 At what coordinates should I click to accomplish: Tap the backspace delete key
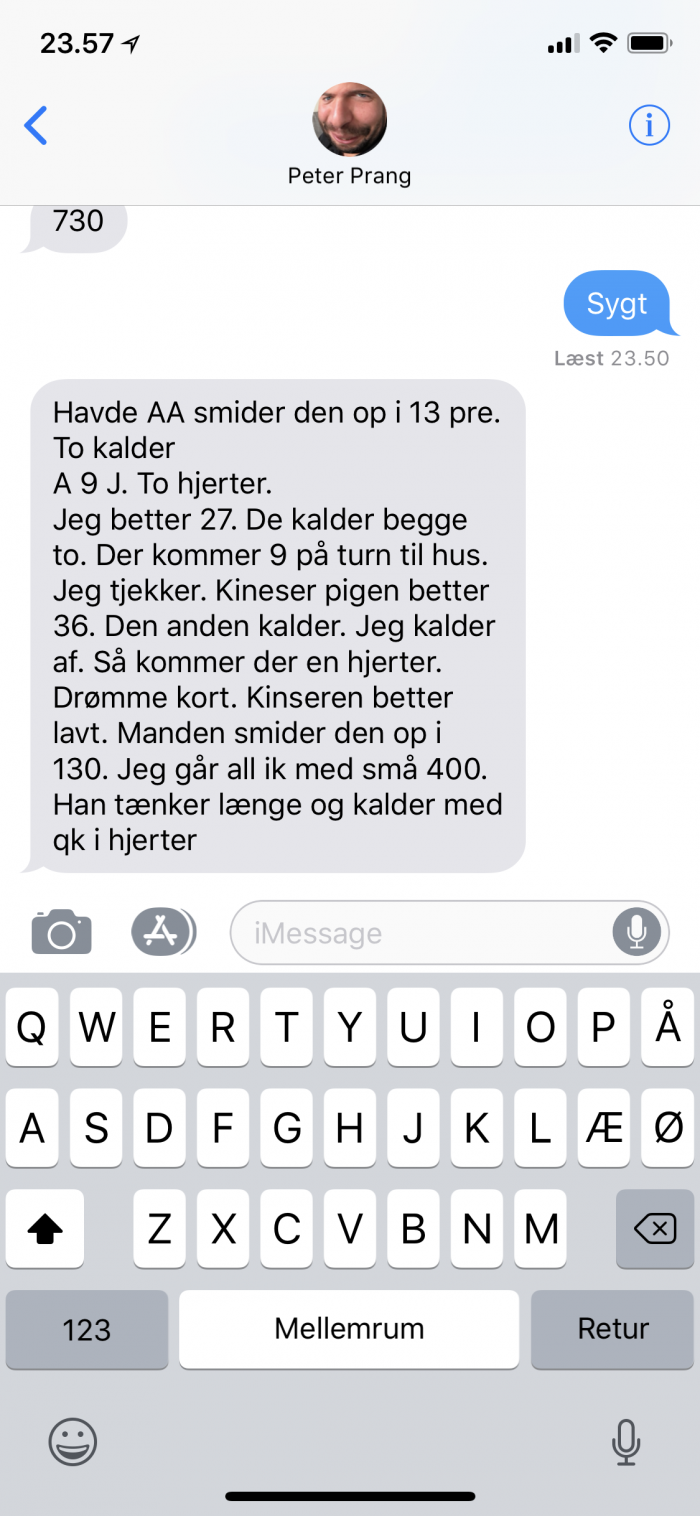(655, 1229)
